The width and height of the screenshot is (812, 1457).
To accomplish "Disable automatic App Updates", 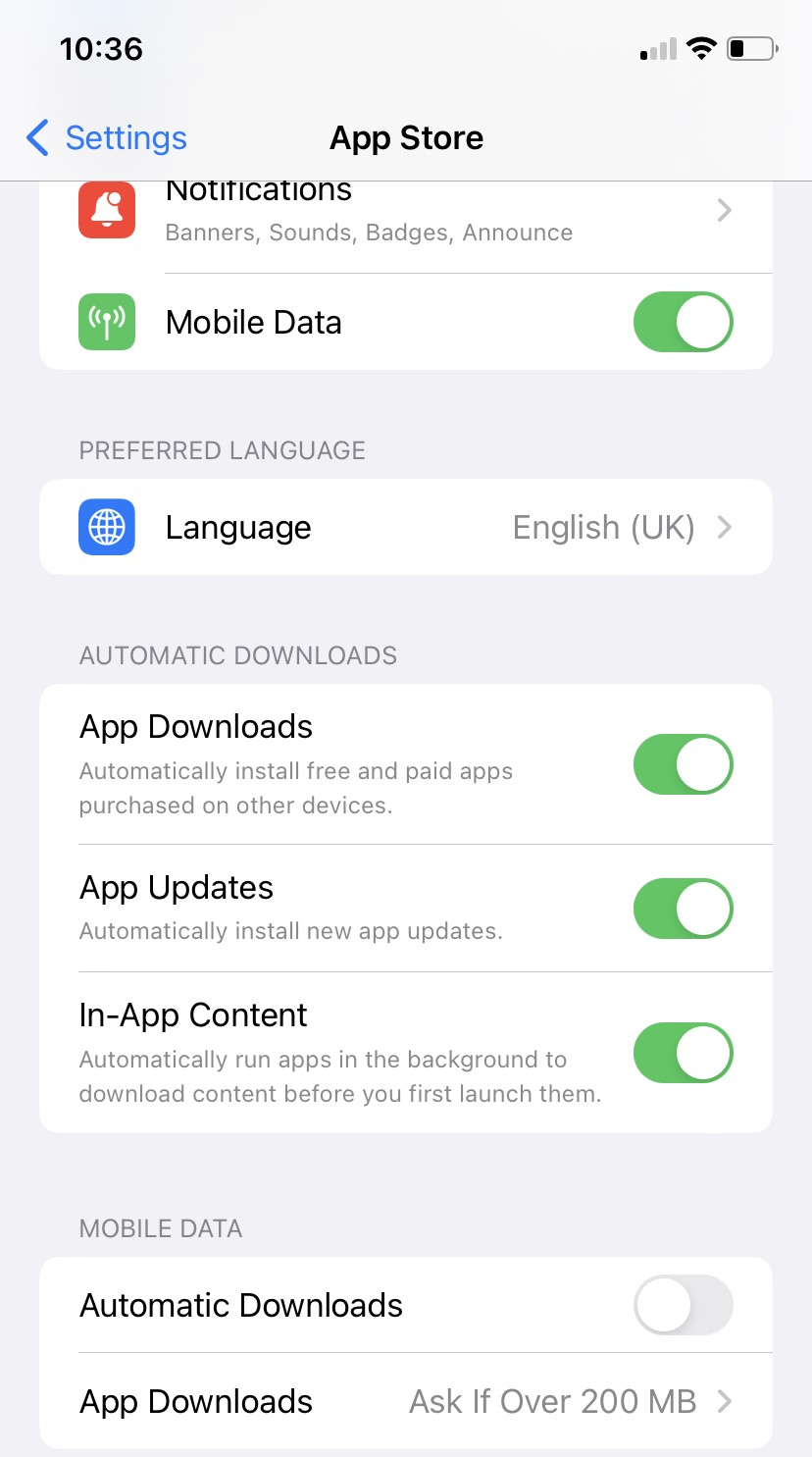I will 683,908.
